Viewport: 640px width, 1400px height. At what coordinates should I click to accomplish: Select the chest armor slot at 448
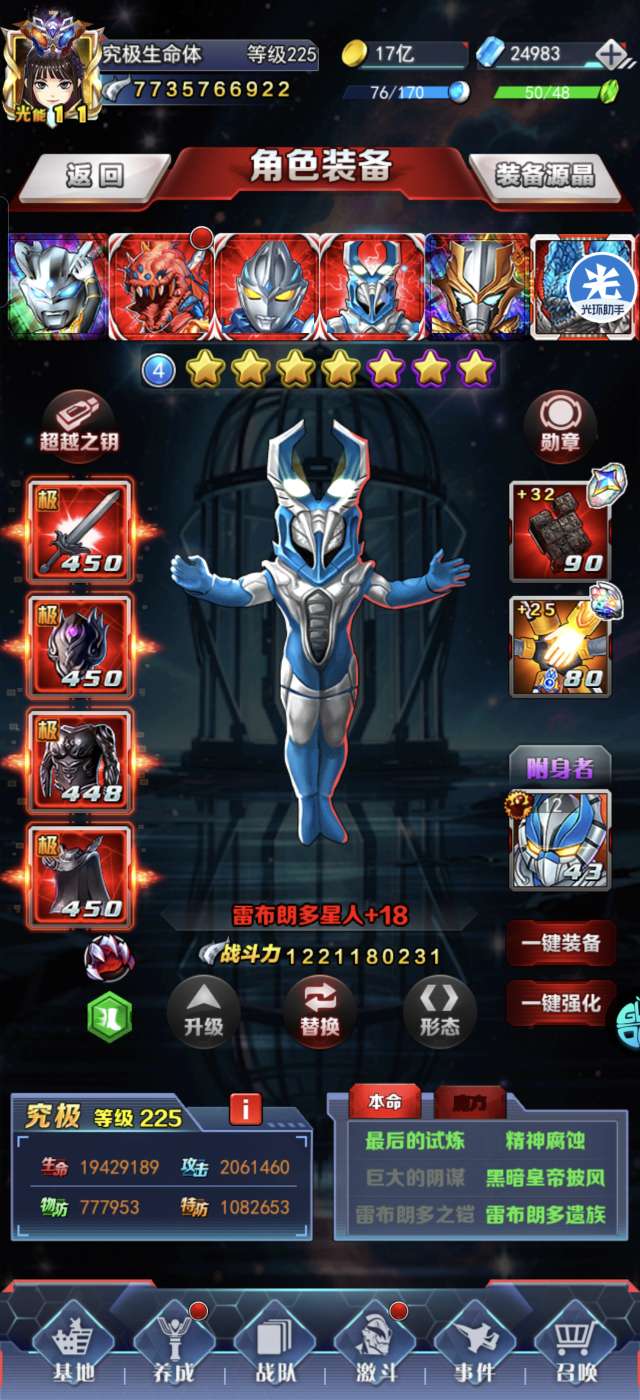click(x=80, y=760)
